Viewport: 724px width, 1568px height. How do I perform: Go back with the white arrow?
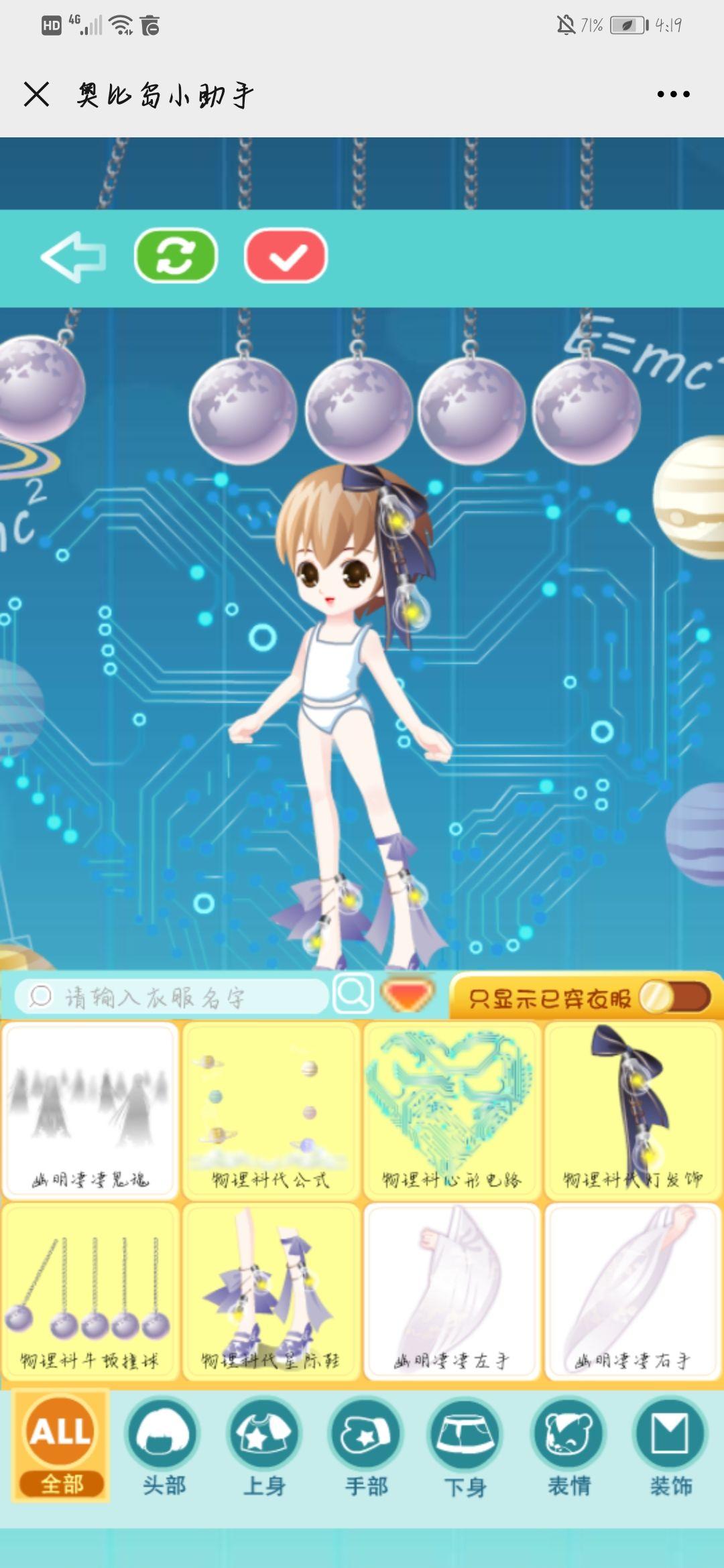click(x=74, y=257)
